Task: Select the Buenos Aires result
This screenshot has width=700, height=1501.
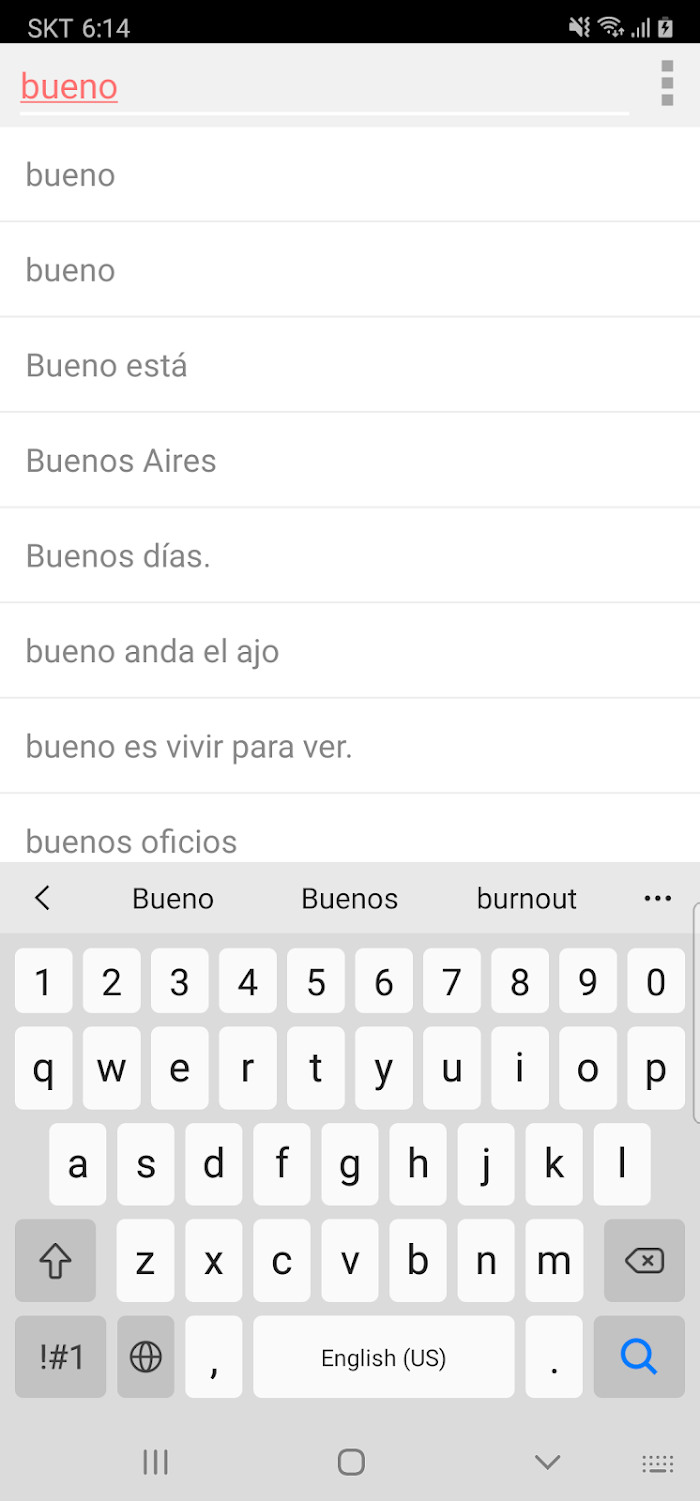Action: coord(350,460)
